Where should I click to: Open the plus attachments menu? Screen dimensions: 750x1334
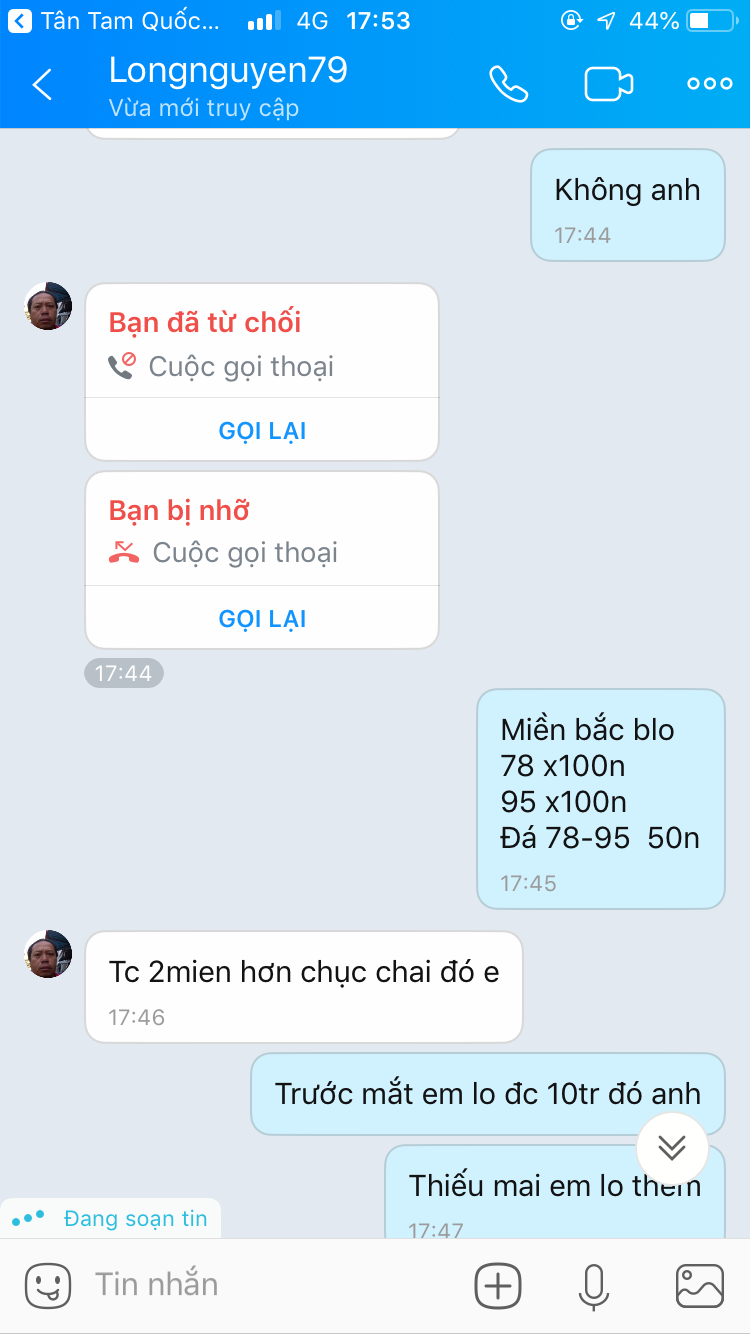pyautogui.click(x=498, y=1285)
